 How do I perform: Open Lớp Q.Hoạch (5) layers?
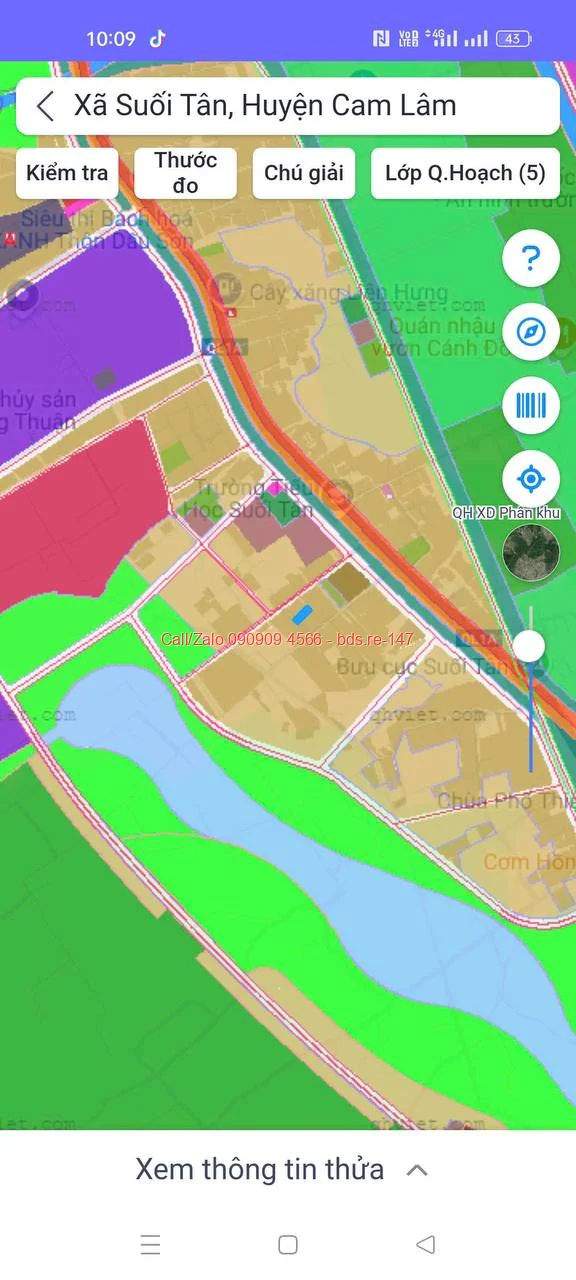click(x=465, y=173)
